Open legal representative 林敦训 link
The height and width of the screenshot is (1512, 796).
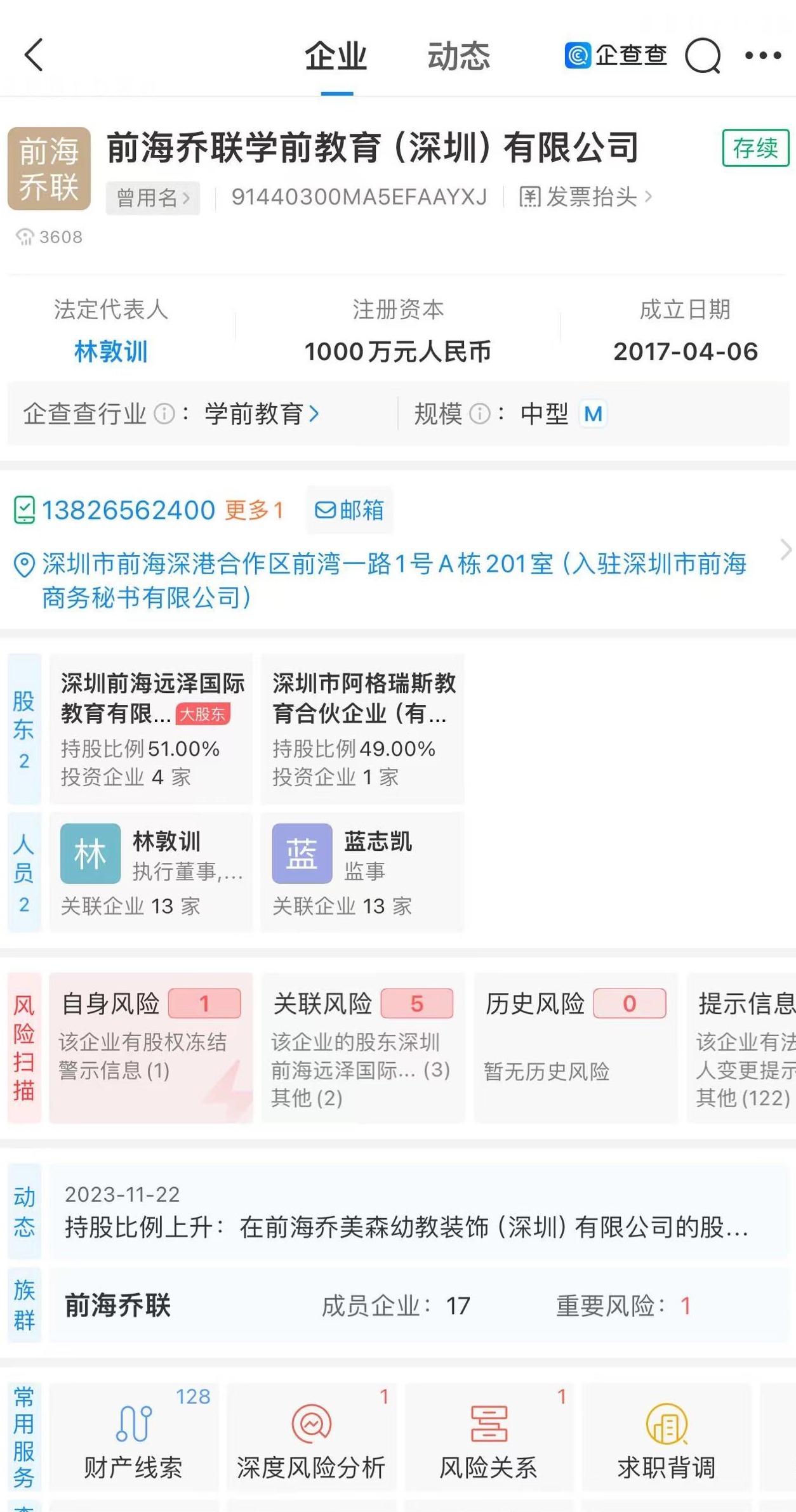pyautogui.click(x=111, y=352)
